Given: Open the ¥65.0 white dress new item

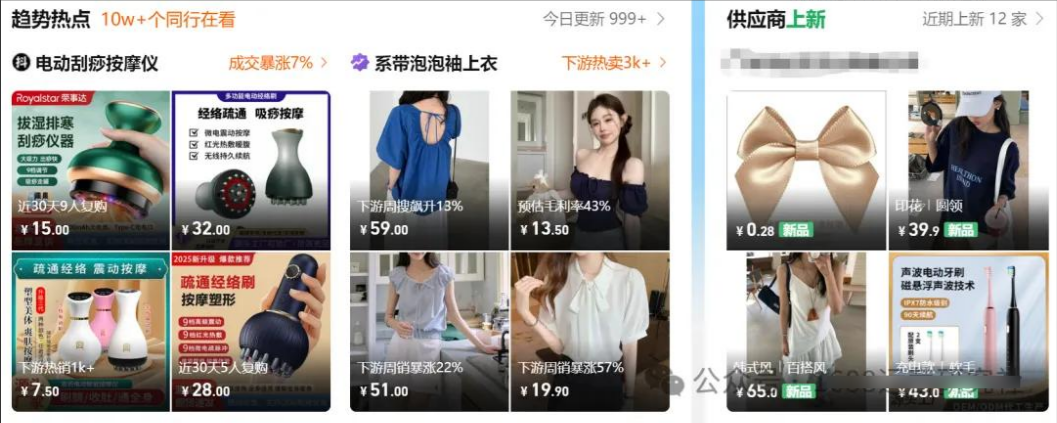Looking at the screenshot, I should (x=806, y=328).
